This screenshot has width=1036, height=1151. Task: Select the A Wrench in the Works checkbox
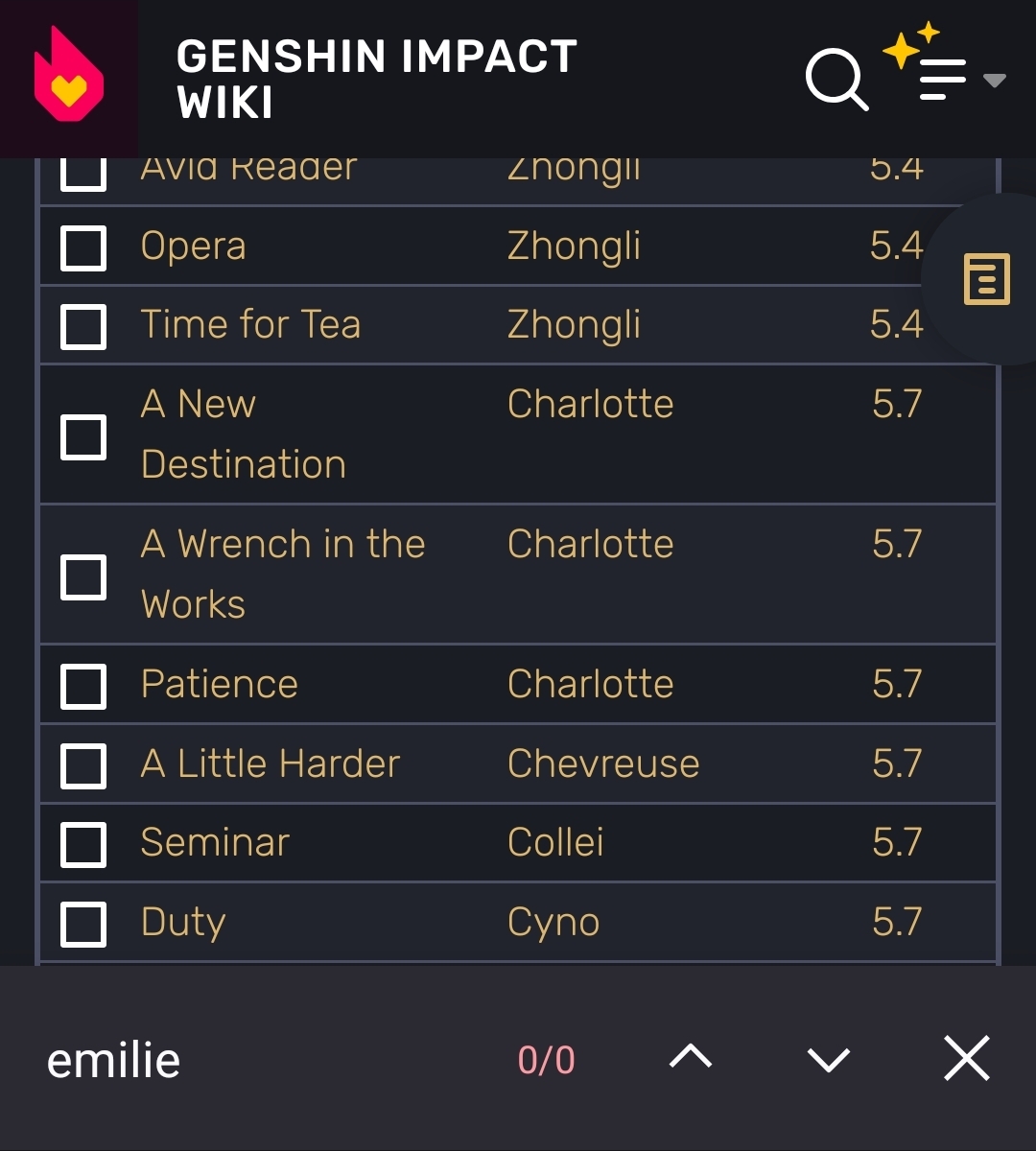pos(83,576)
